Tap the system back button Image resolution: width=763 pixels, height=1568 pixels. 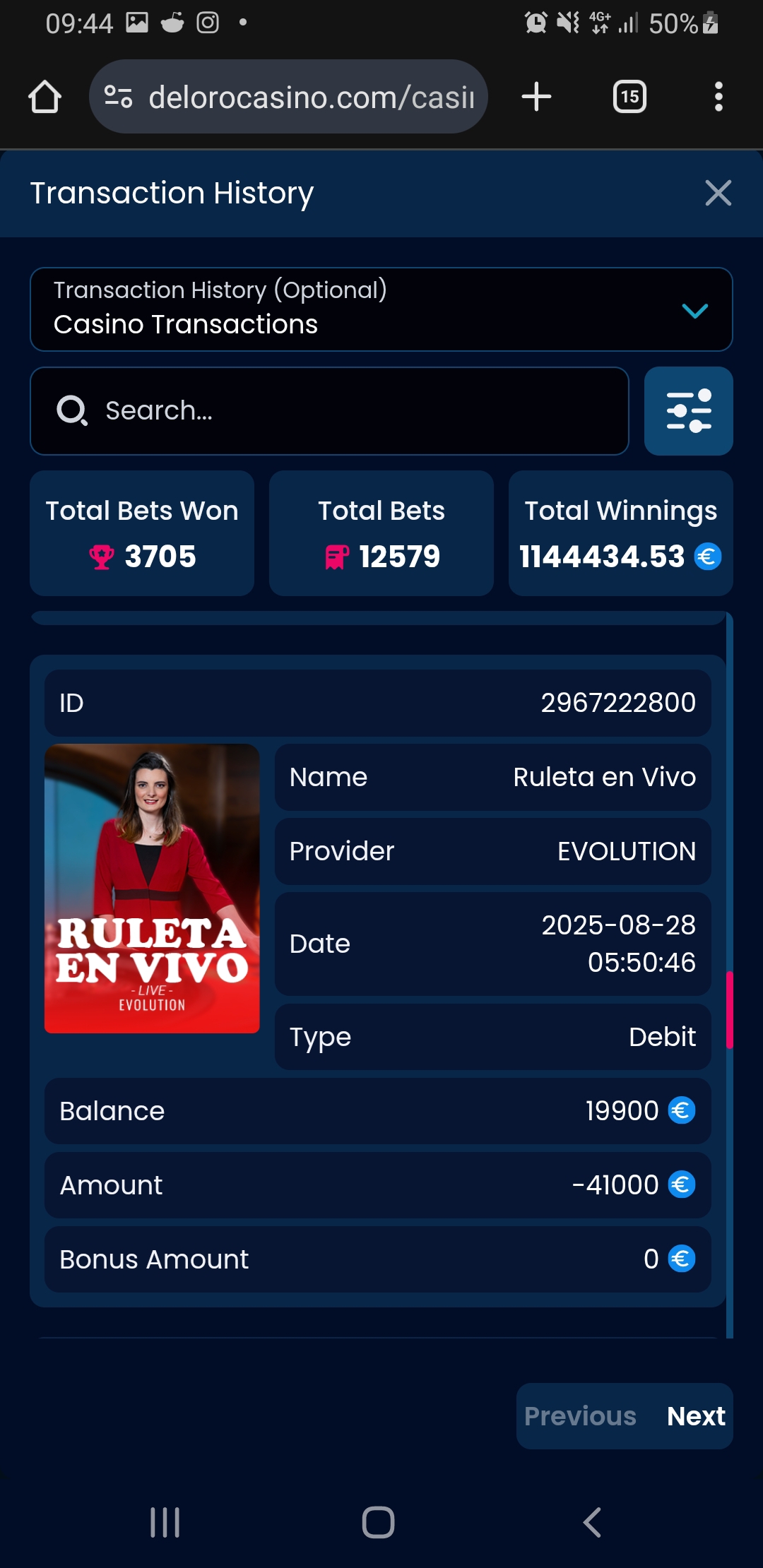(x=592, y=1522)
